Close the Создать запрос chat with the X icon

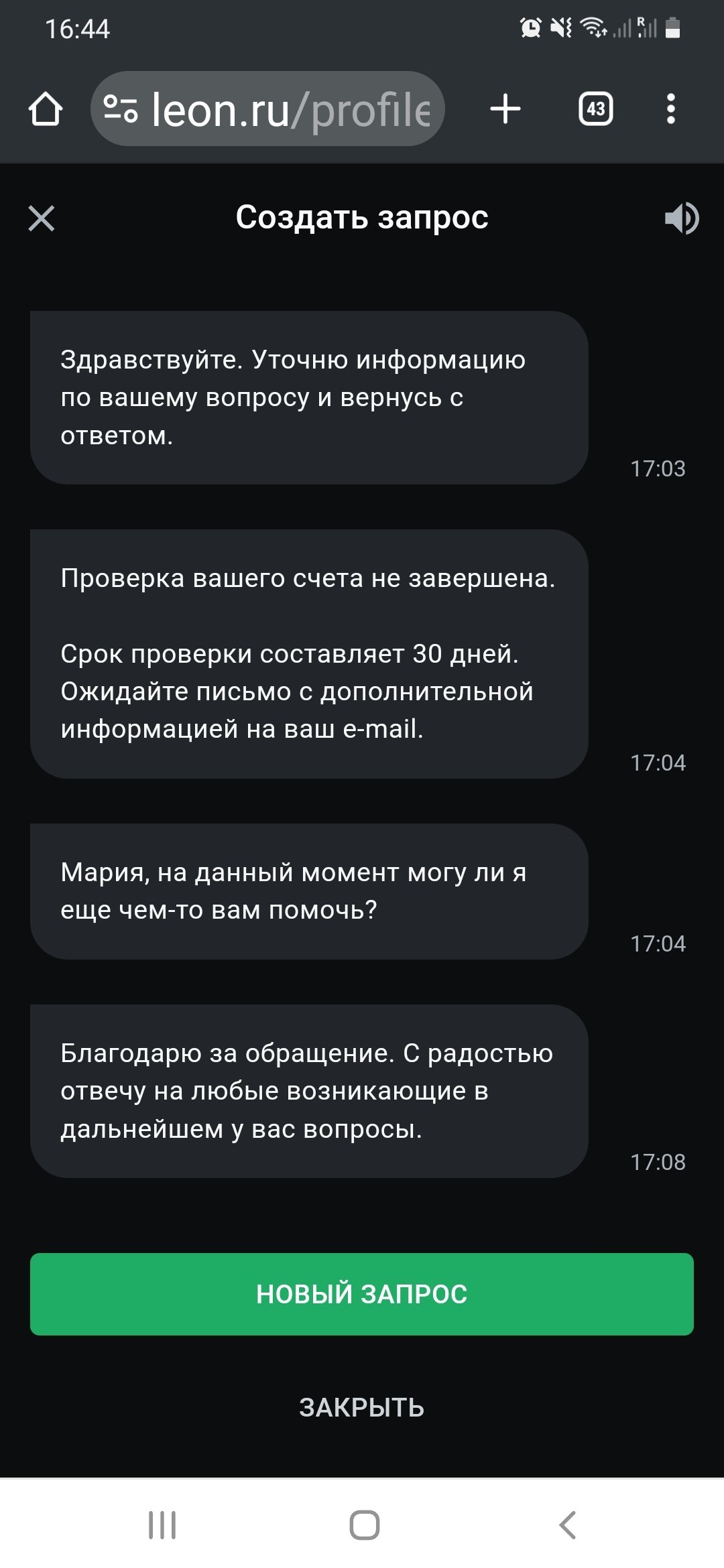(x=42, y=218)
